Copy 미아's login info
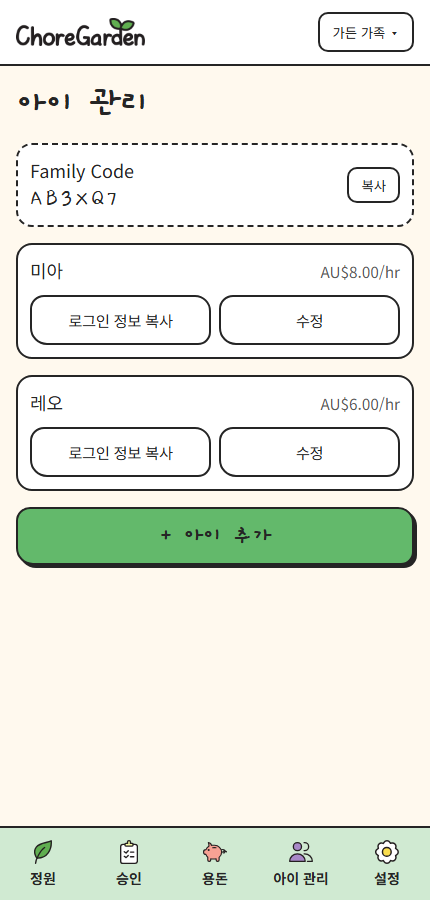The height and width of the screenshot is (900, 430). tap(121, 320)
